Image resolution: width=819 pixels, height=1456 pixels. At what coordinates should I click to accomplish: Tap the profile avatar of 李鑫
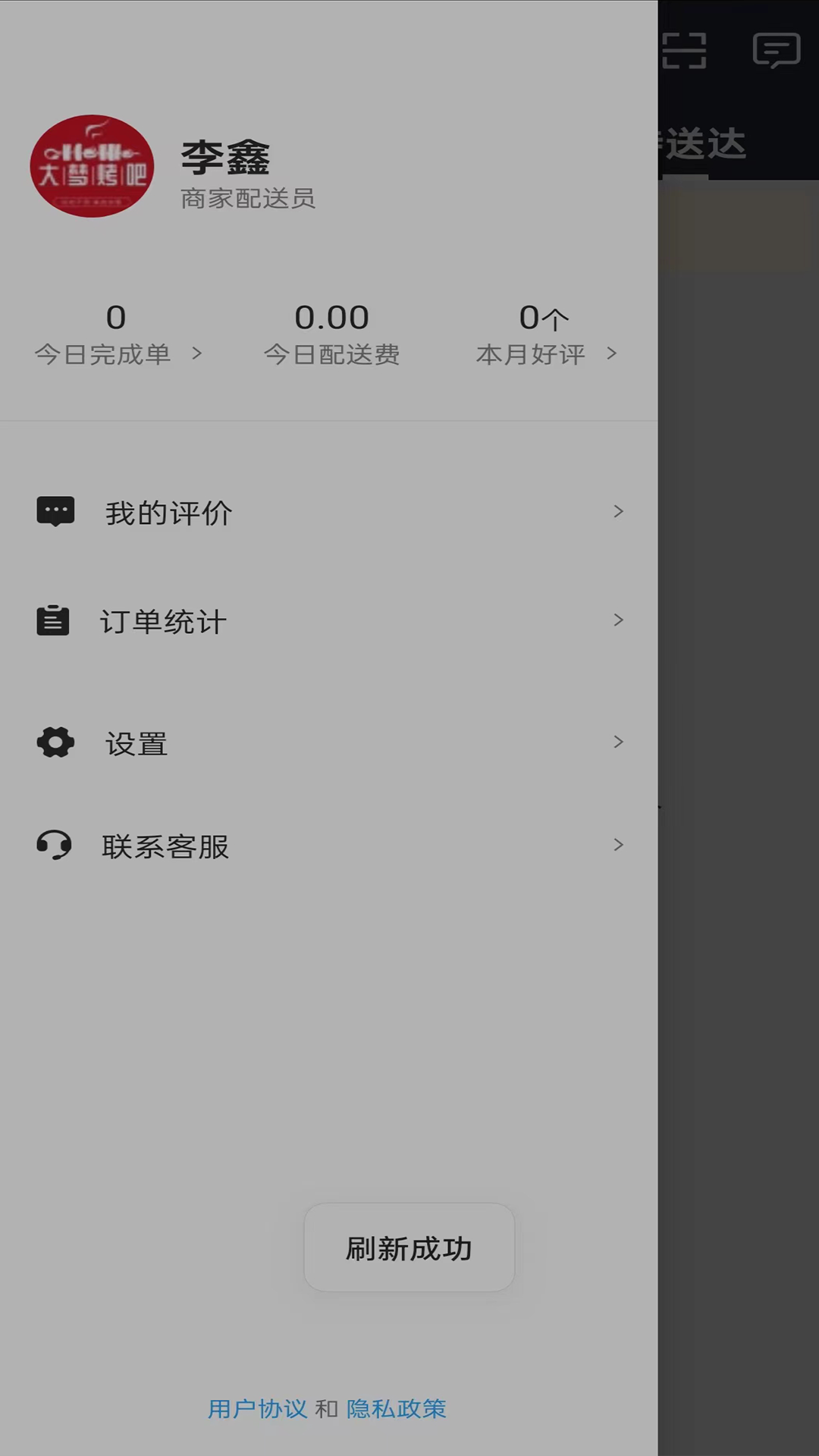point(92,166)
